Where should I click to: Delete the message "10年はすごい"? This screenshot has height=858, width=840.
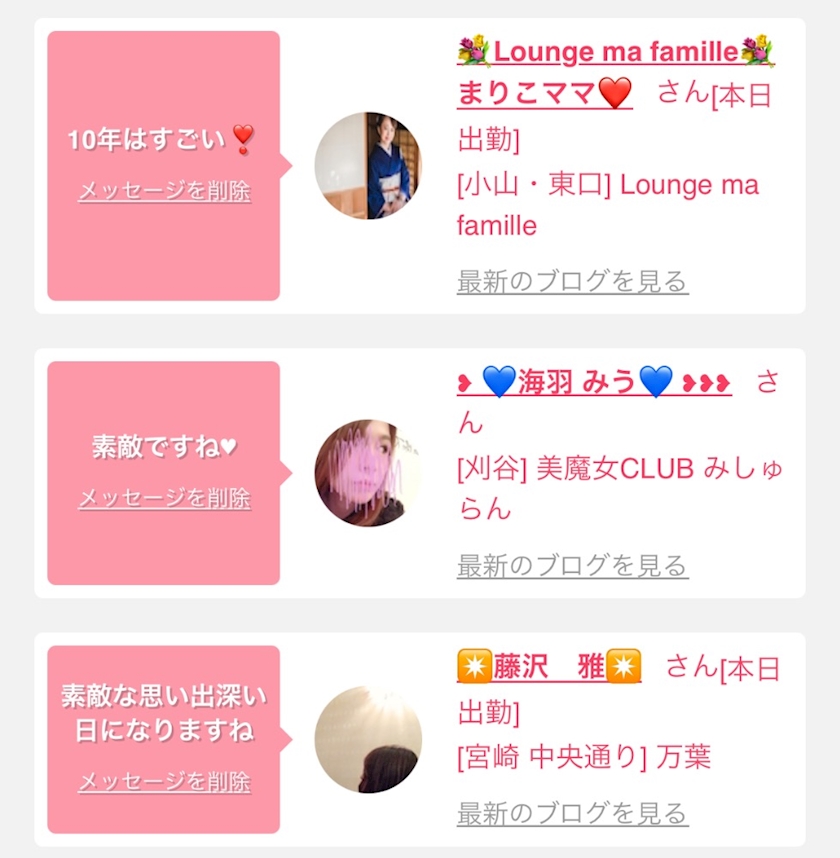click(164, 191)
